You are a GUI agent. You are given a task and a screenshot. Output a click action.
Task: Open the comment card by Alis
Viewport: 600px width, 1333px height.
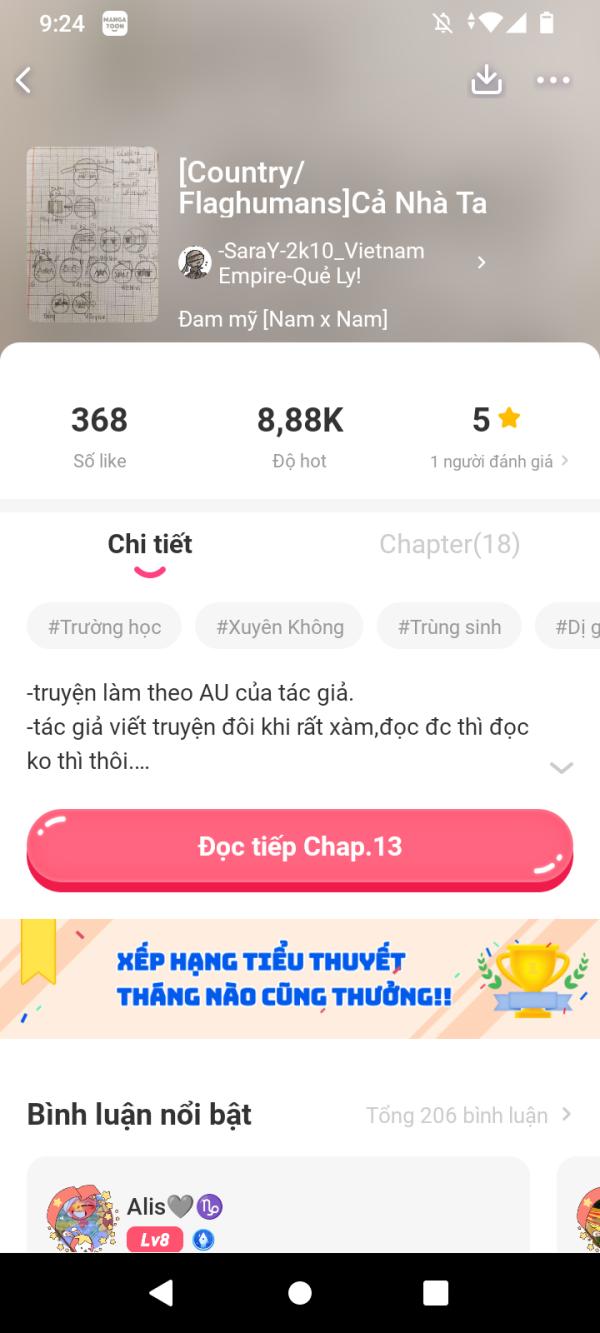coord(278,1205)
